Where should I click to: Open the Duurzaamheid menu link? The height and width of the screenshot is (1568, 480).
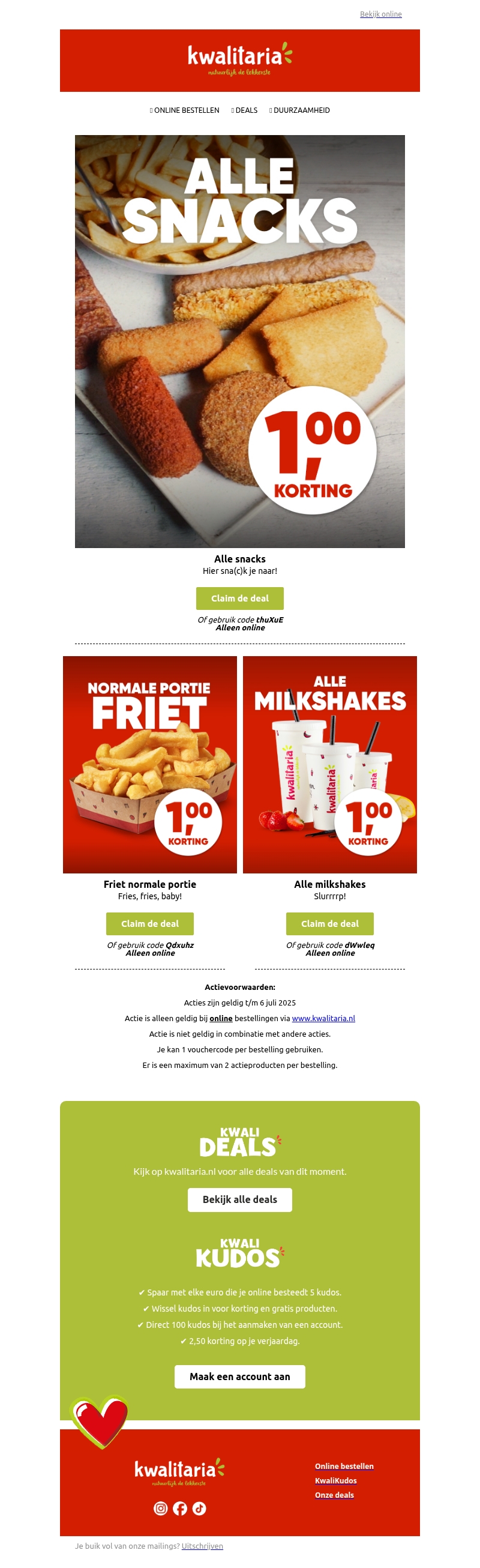pyautogui.click(x=301, y=110)
